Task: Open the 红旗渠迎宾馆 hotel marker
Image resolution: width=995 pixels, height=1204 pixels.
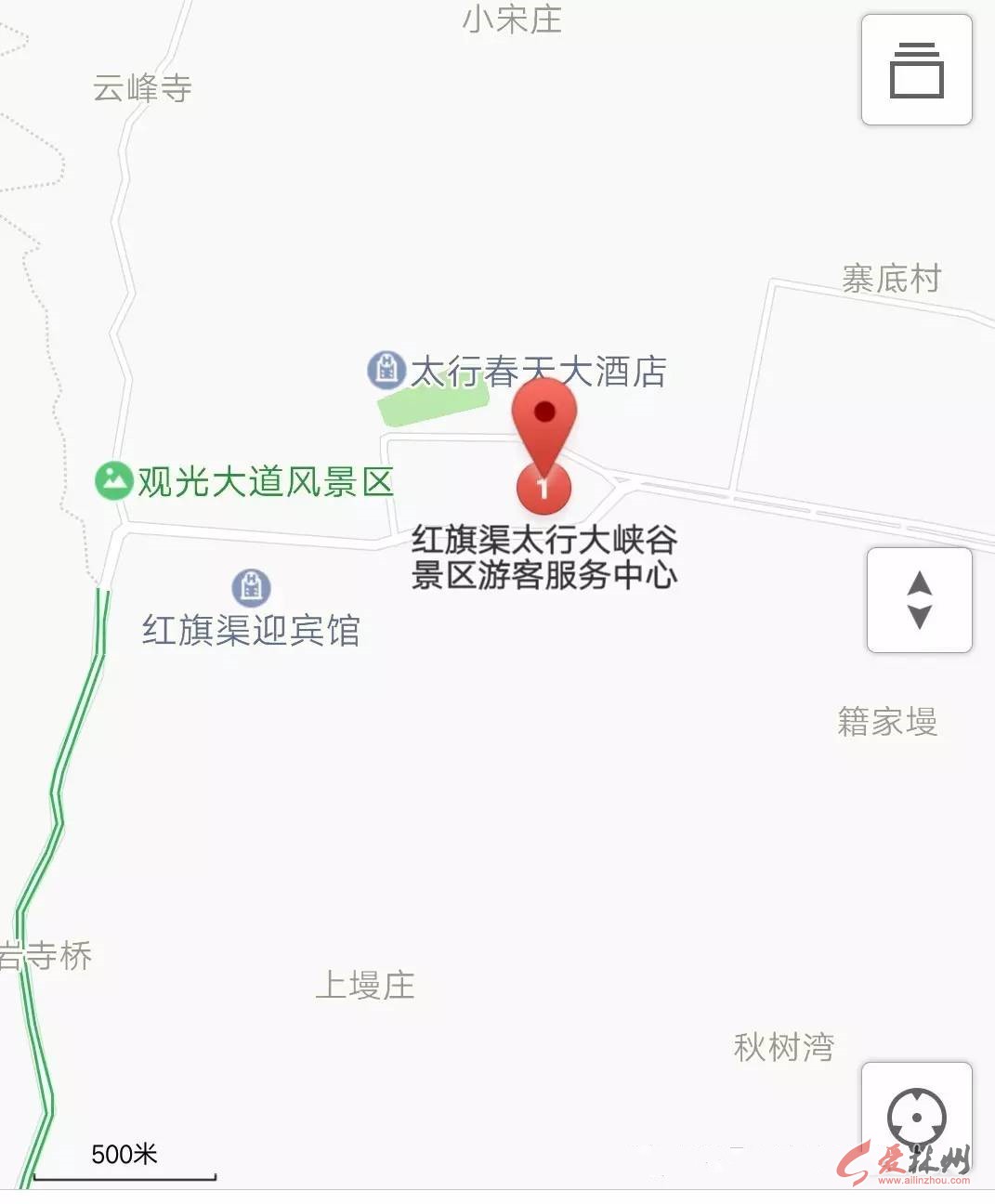Action: point(251,587)
